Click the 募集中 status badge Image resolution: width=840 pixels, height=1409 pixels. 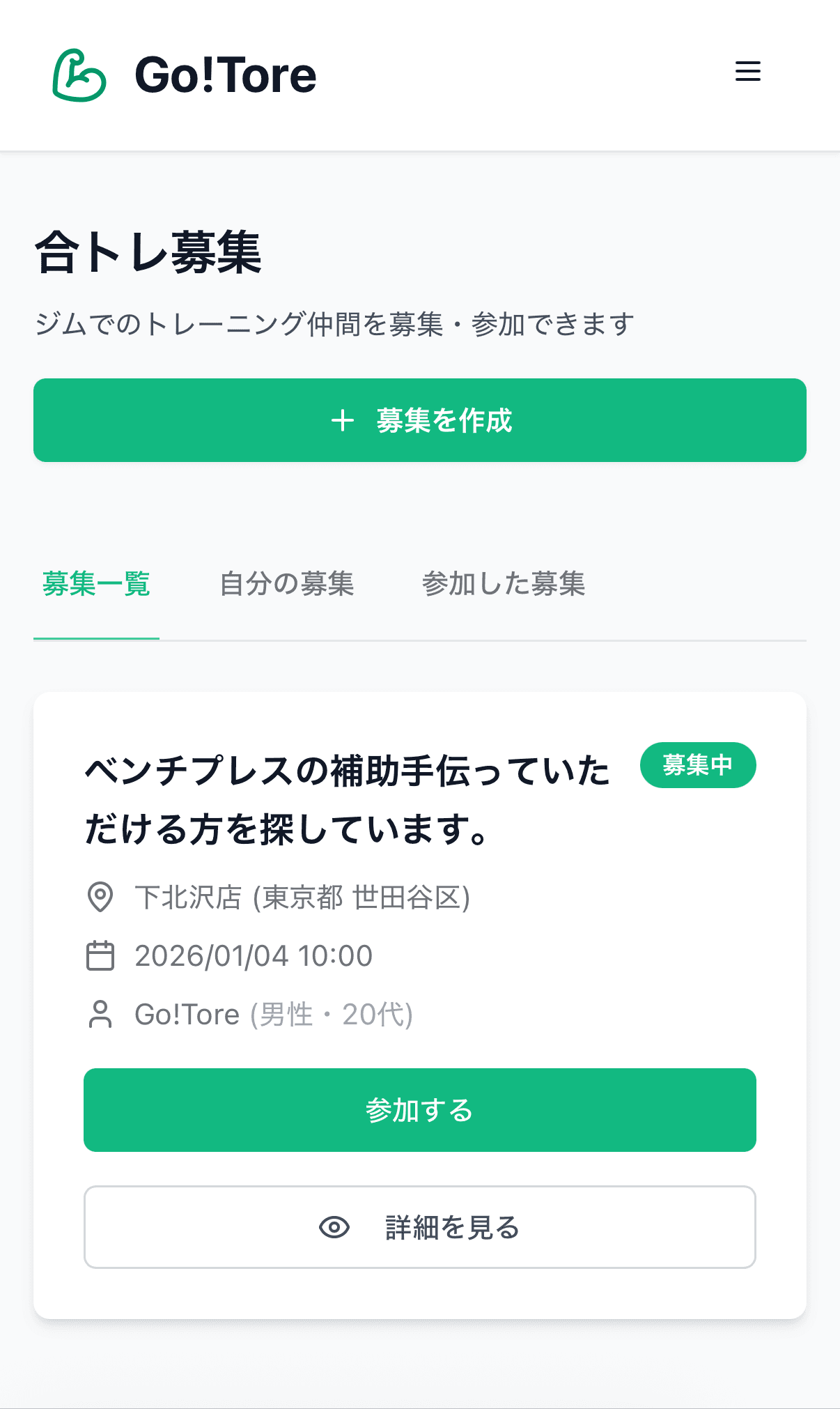click(698, 764)
